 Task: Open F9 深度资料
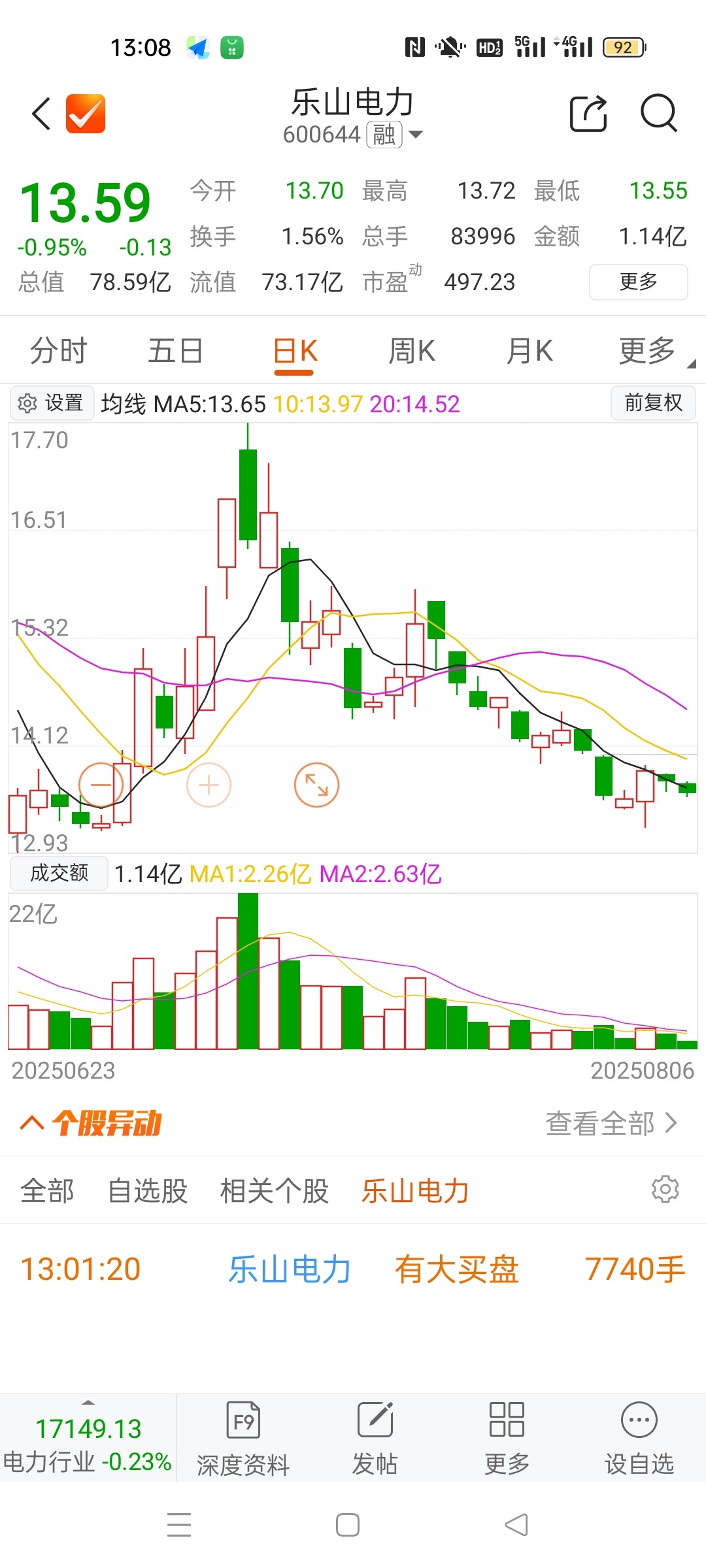click(243, 1439)
